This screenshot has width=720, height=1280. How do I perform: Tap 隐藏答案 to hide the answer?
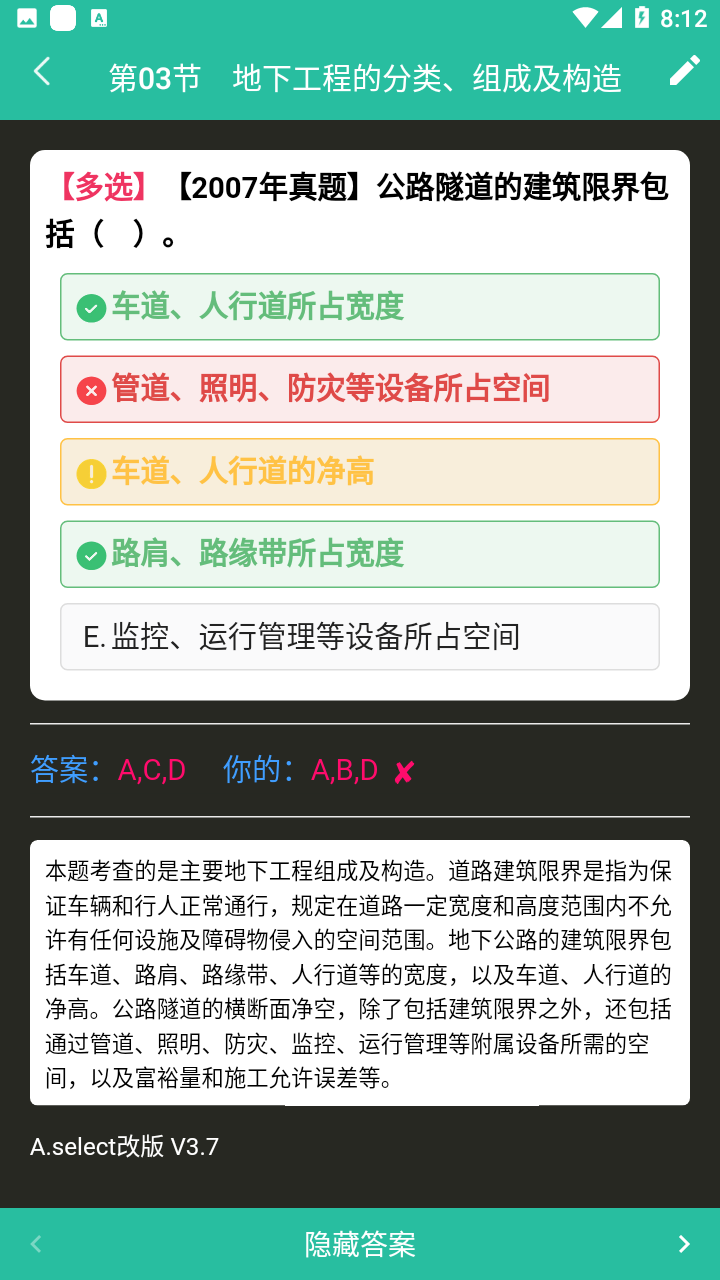pyautogui.click(x=360, y=1244)
